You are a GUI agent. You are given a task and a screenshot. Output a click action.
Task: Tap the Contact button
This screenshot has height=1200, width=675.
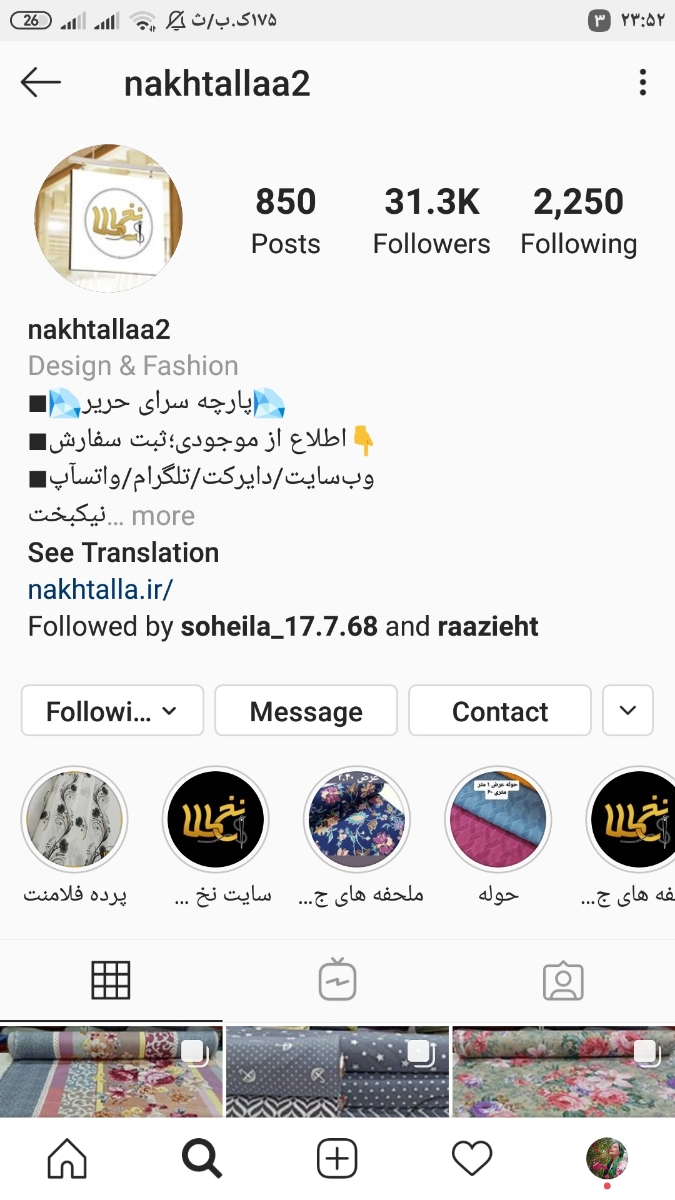pos(500,711)
